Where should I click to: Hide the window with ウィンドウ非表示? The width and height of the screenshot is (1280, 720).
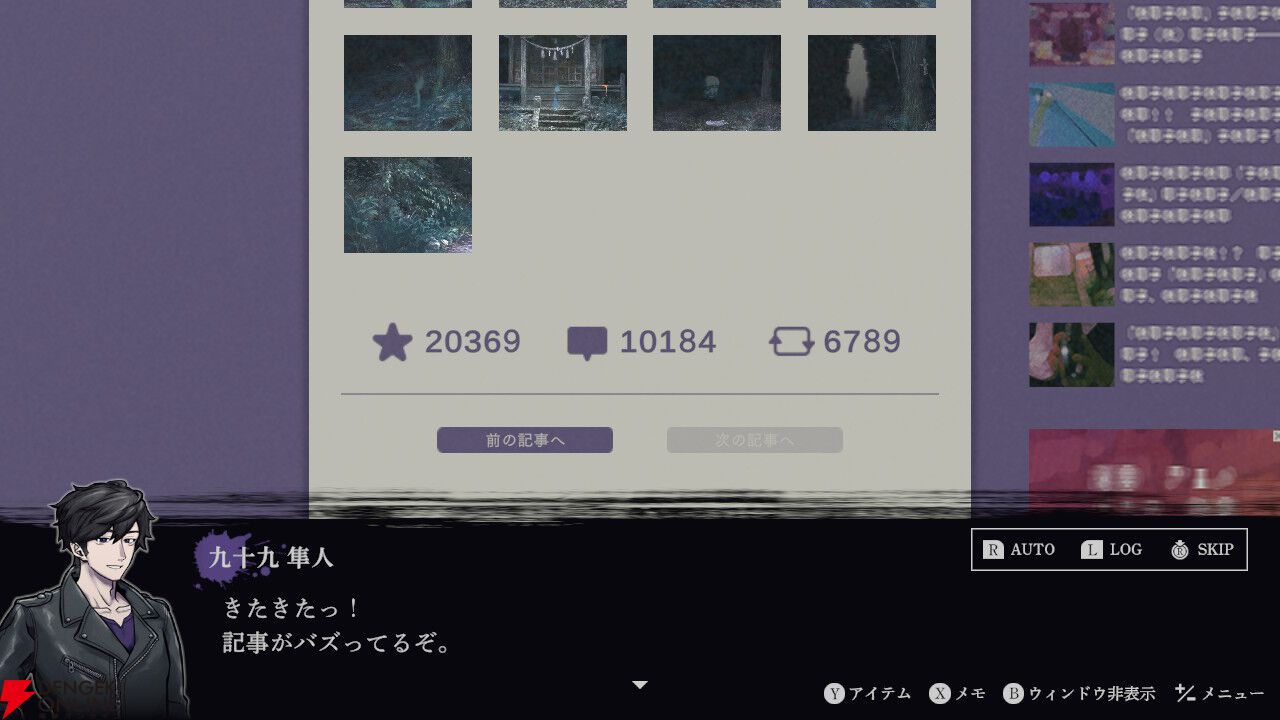click(1080, 693)
